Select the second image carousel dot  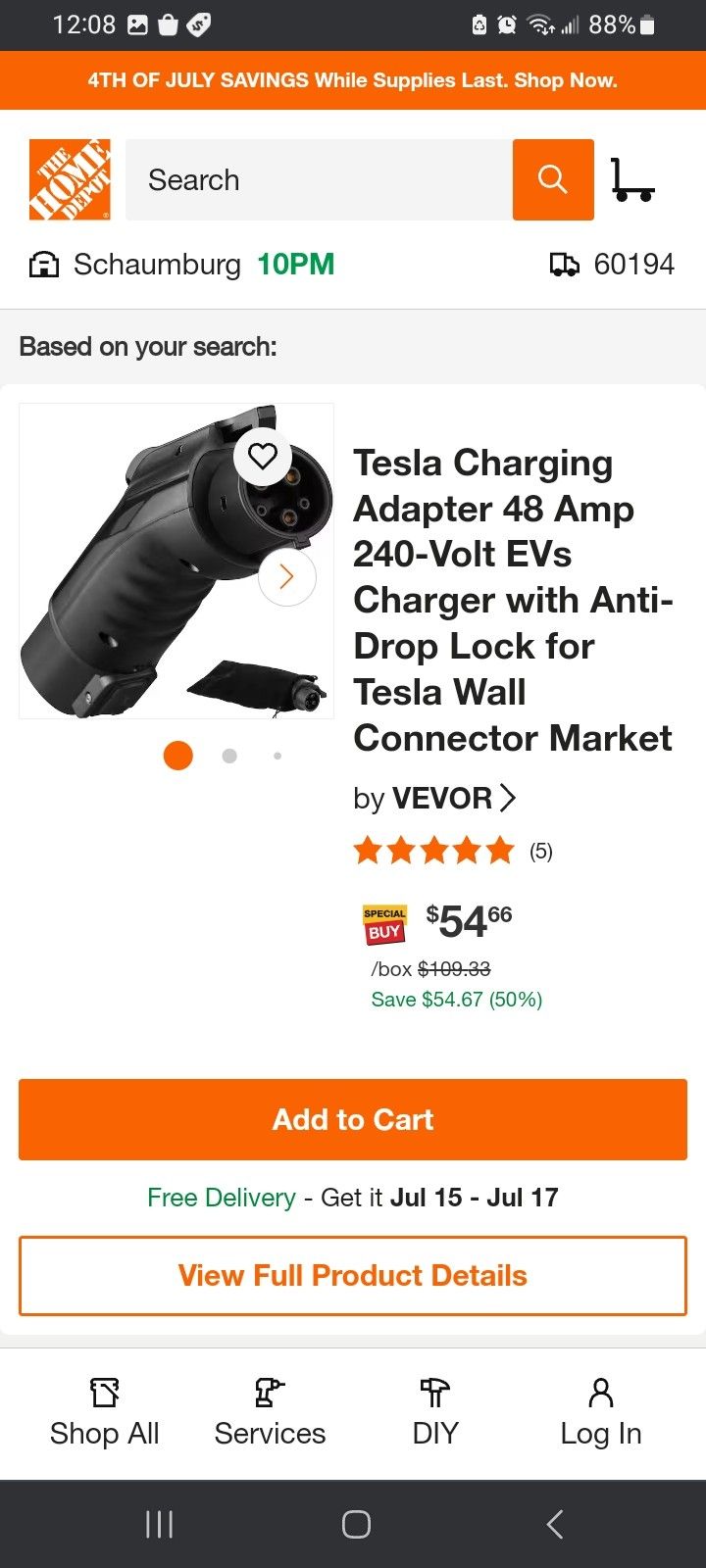click(228, 755)
